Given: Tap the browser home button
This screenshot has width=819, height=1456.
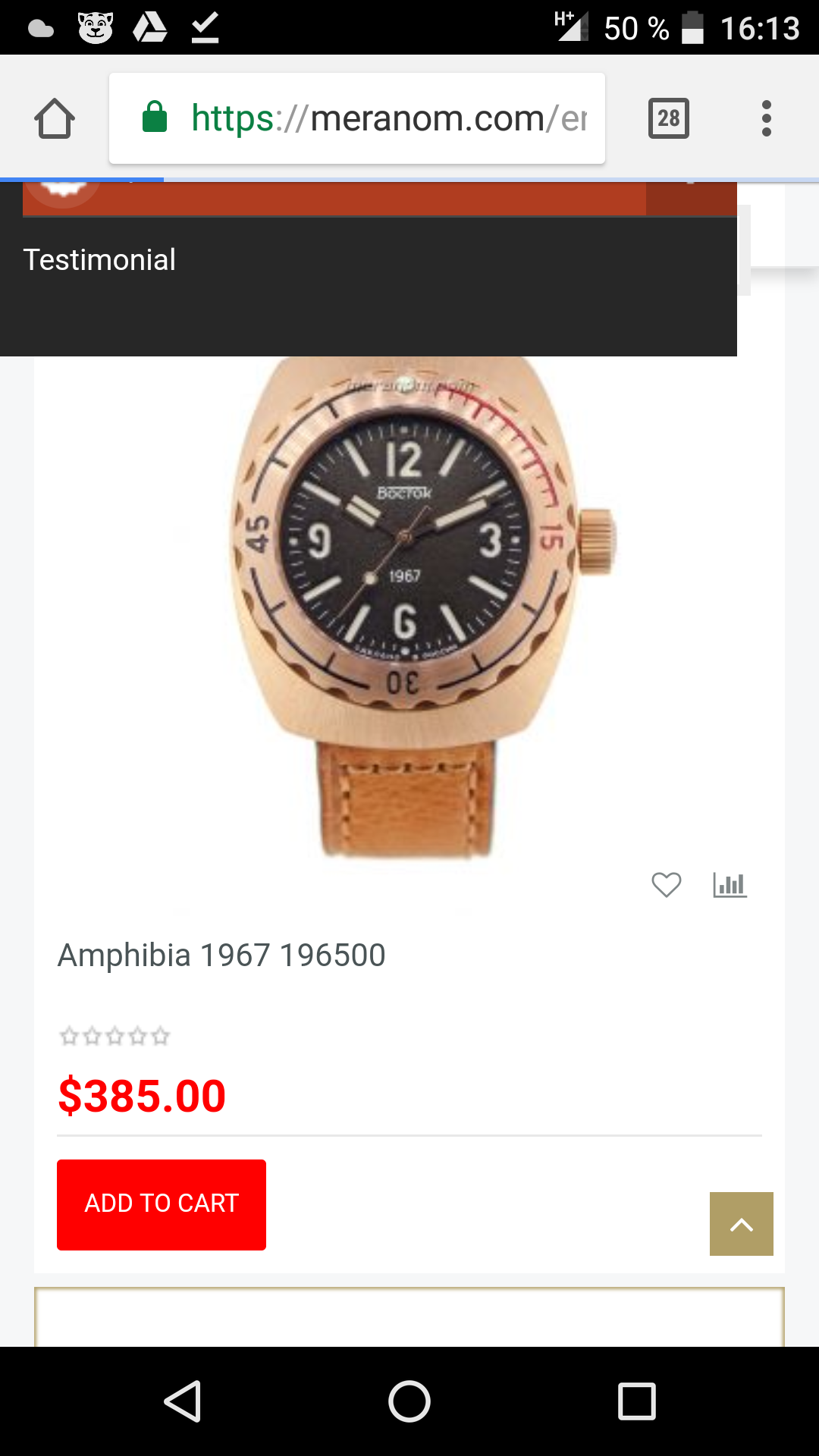Looking at the screenshot, I should [x=55, y=118].
